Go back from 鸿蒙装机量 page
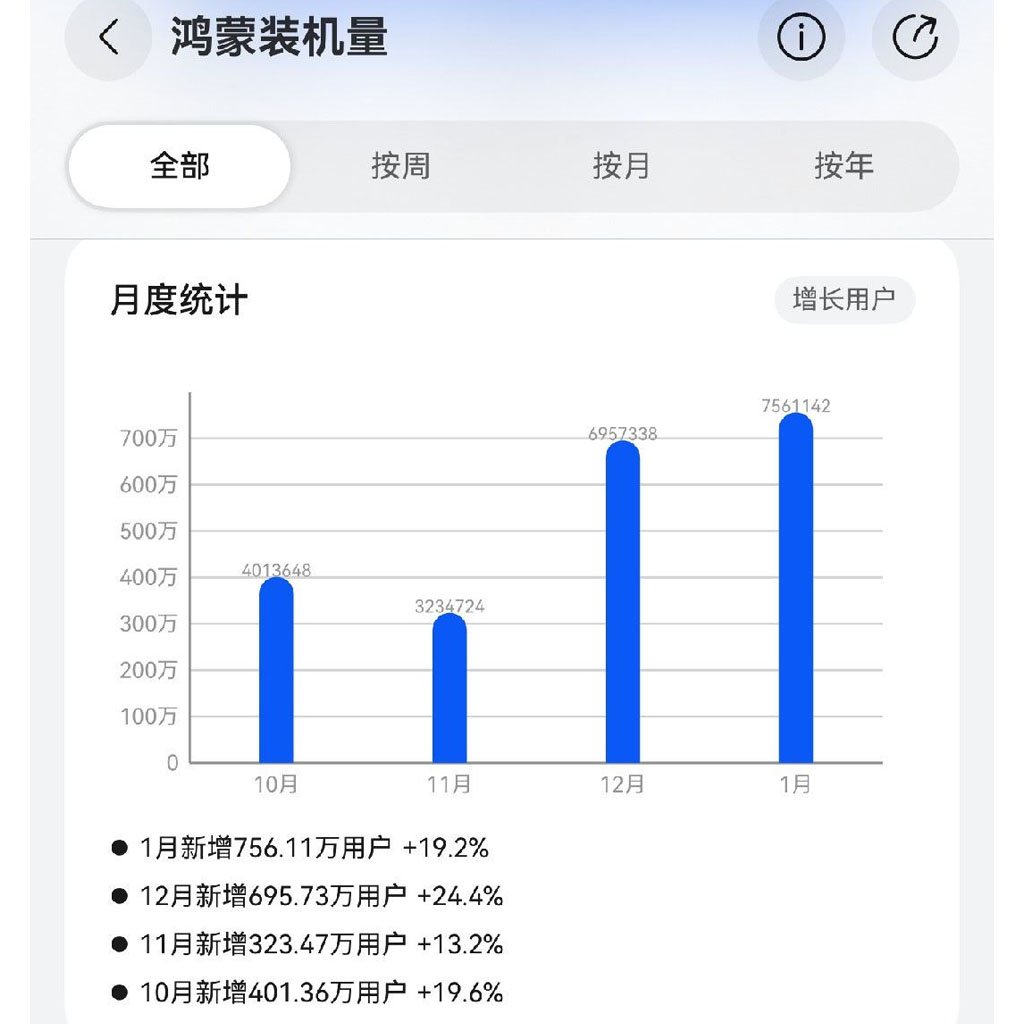Screen dimensions: 1024x1024 coord(108,38)
